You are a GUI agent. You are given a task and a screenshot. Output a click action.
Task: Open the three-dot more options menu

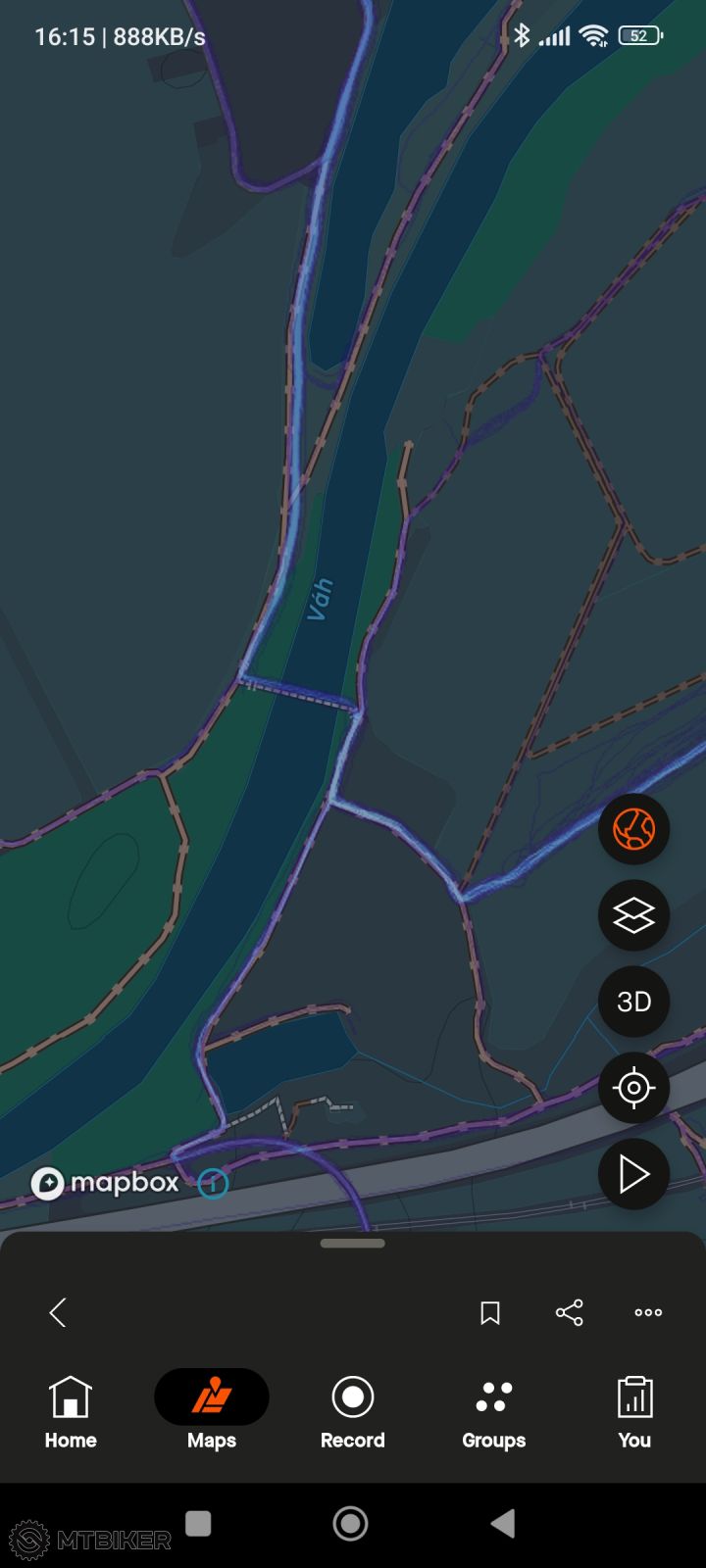tap(648, 1312)
